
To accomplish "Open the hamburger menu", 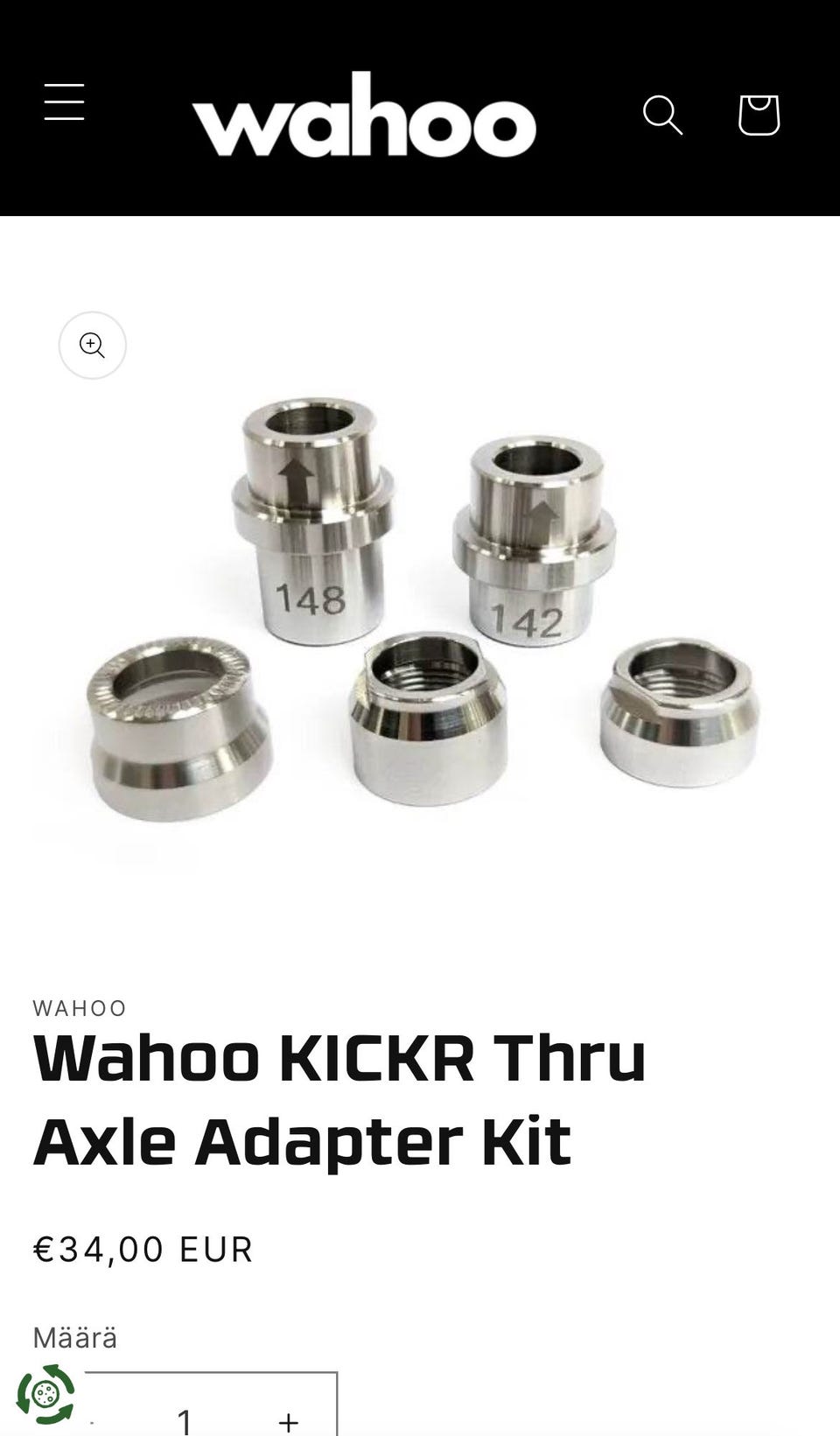I will (x=64, y=102).
